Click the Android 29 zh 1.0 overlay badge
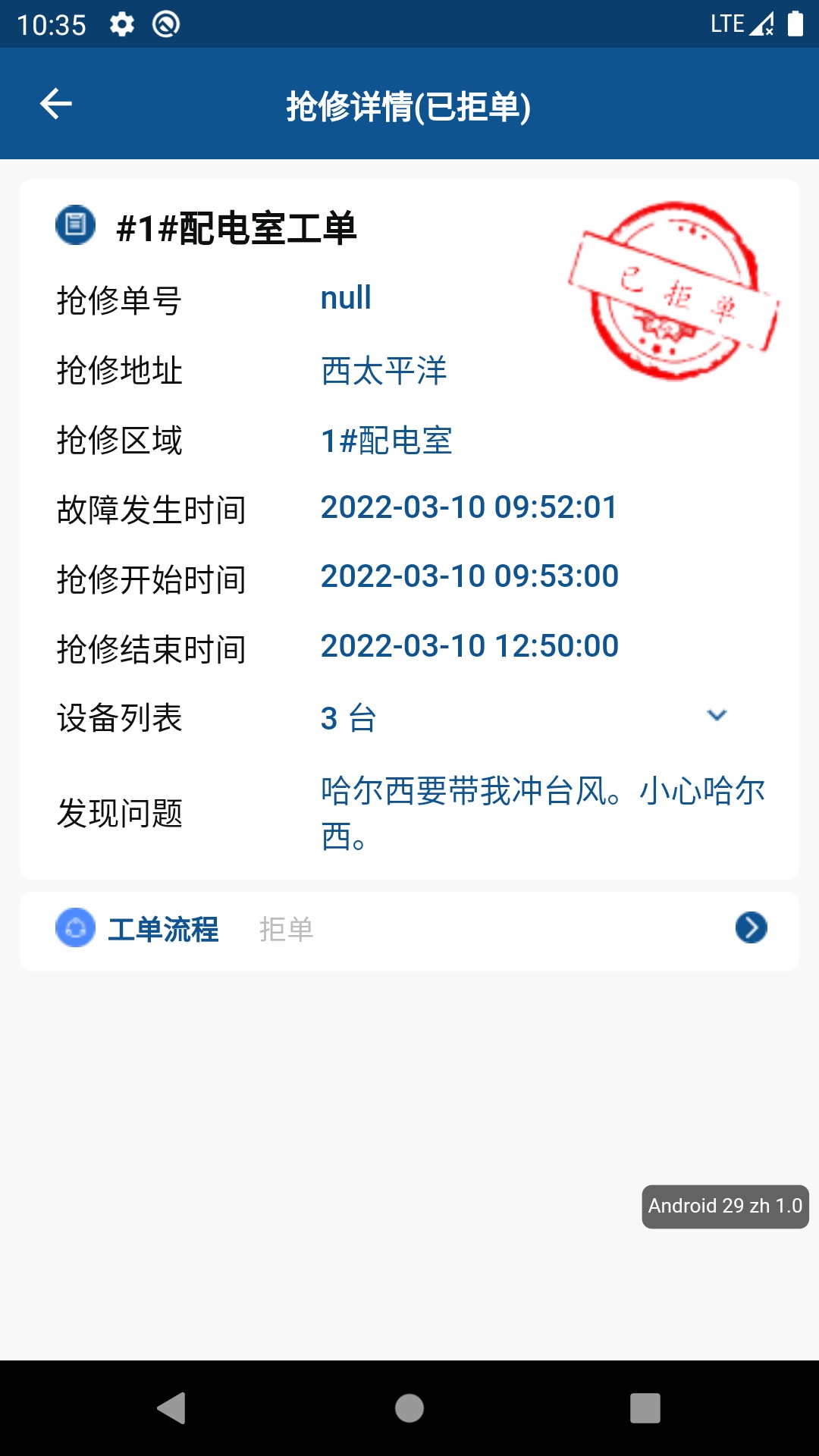This screenshot has width=819, height=1456. click(x=724, y=1207)
